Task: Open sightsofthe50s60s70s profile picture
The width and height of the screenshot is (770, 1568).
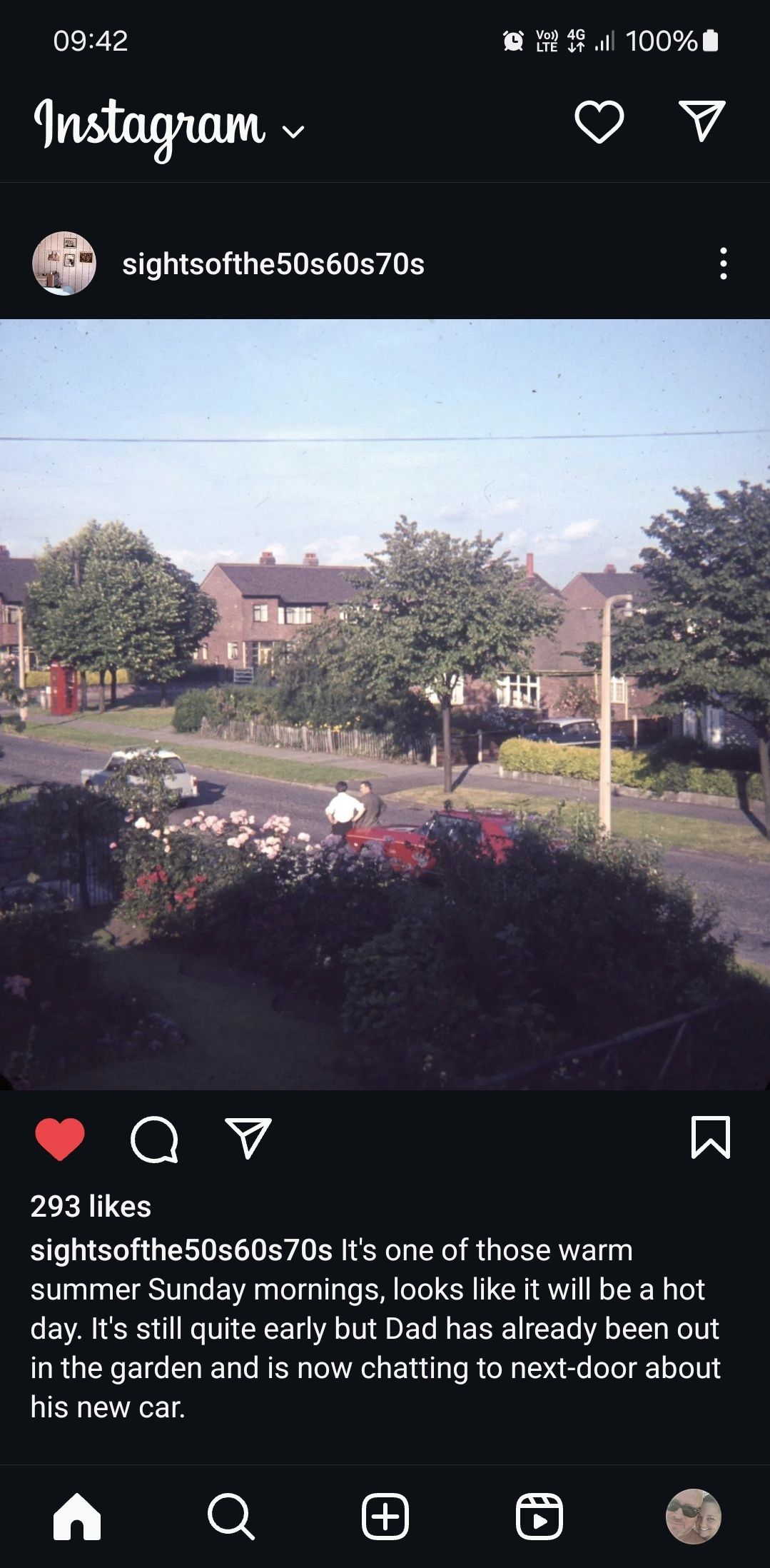Action: (64, 263)
